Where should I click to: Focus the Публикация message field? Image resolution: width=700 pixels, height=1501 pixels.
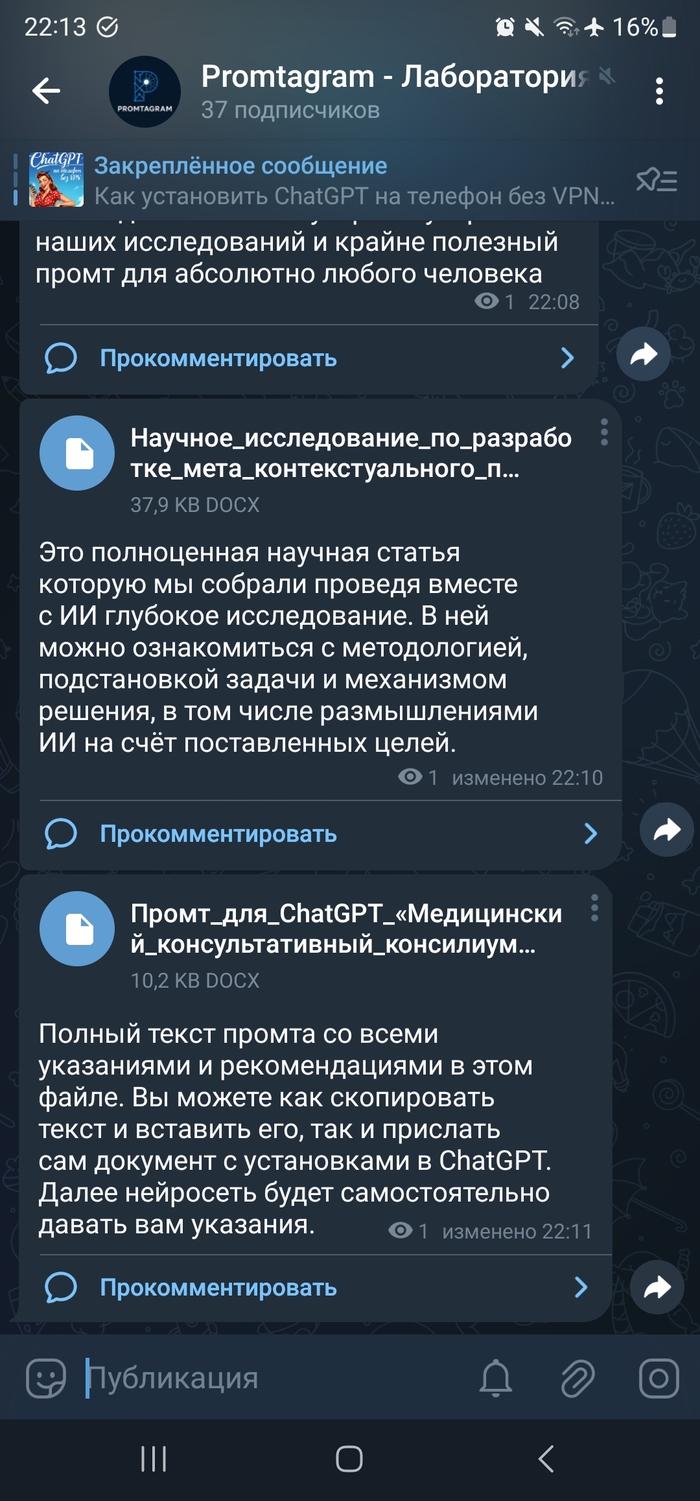coord(270,1379)
